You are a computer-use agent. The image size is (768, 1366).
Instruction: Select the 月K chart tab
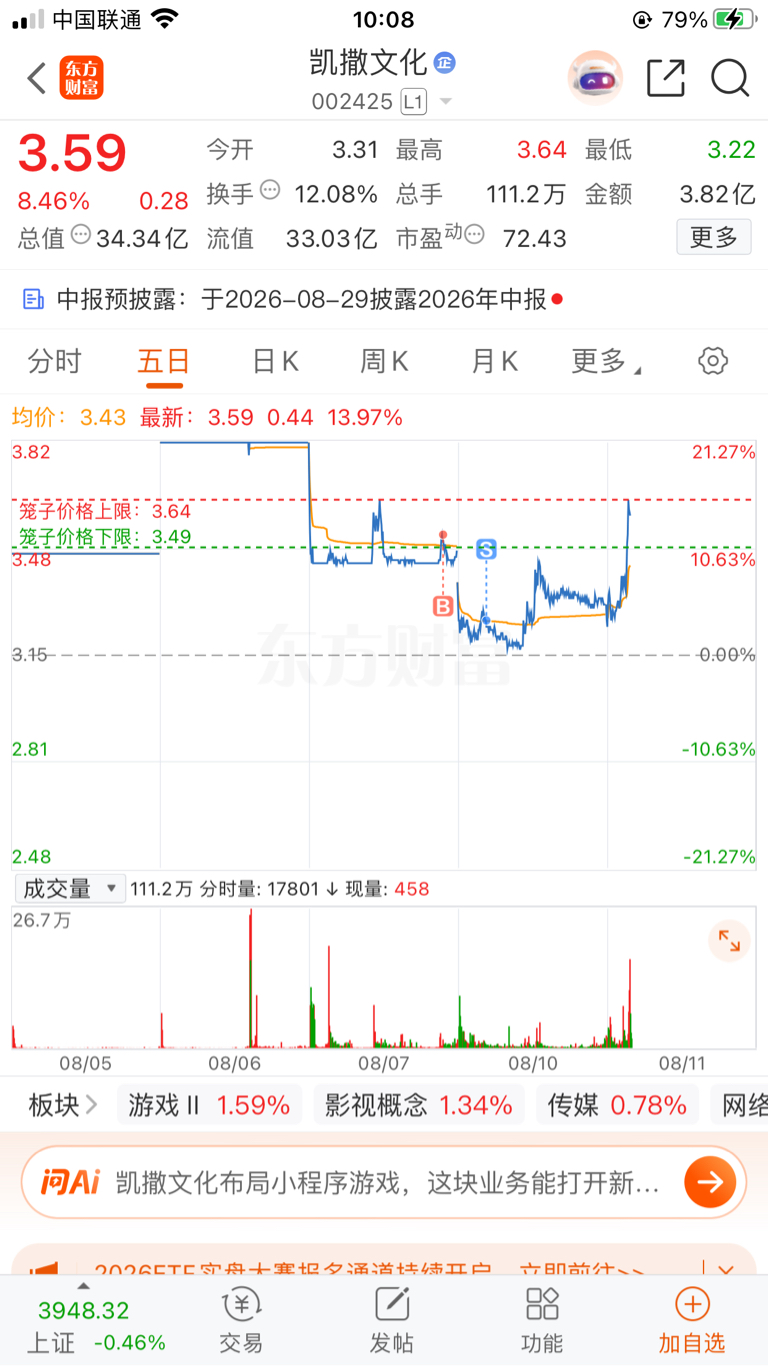(494, 361)
